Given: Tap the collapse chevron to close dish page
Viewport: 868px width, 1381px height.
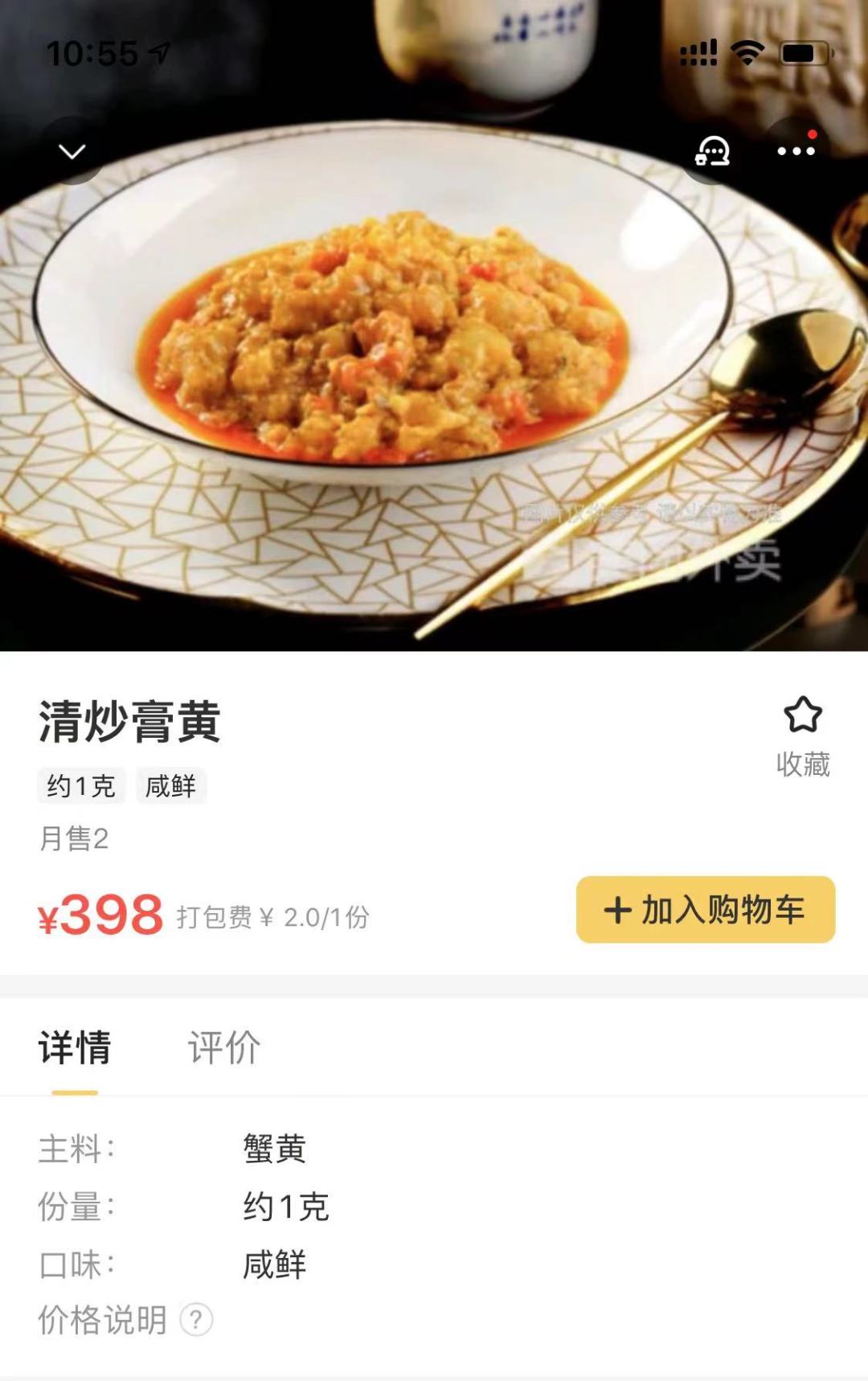Looking at the screenshot, I should [72, 150].
